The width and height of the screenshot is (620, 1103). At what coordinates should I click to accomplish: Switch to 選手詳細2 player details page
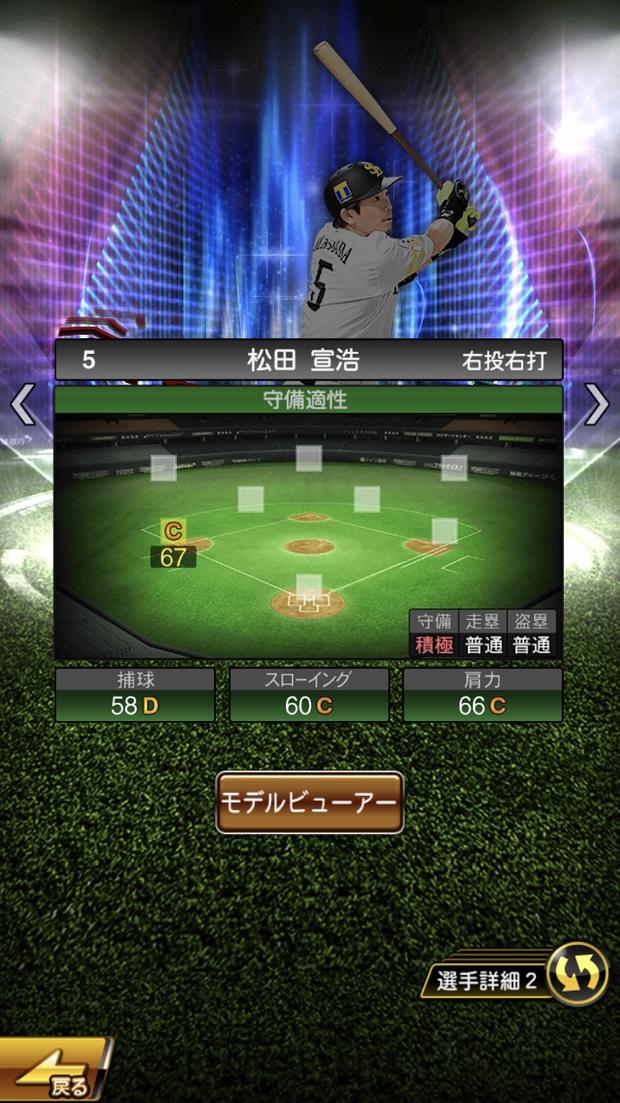coord(520,978)
